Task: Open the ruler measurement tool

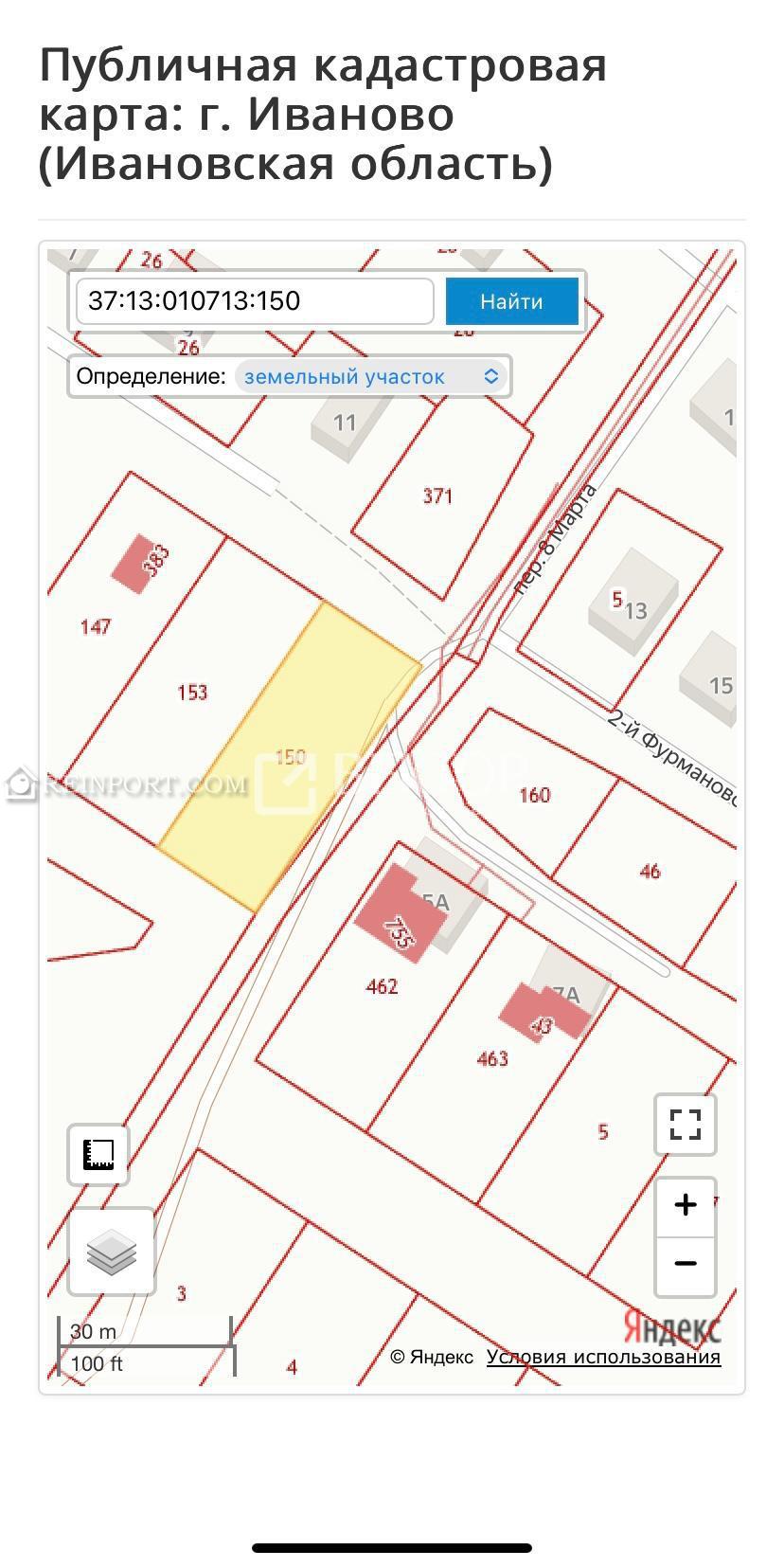Action: tap(98, 1154)
